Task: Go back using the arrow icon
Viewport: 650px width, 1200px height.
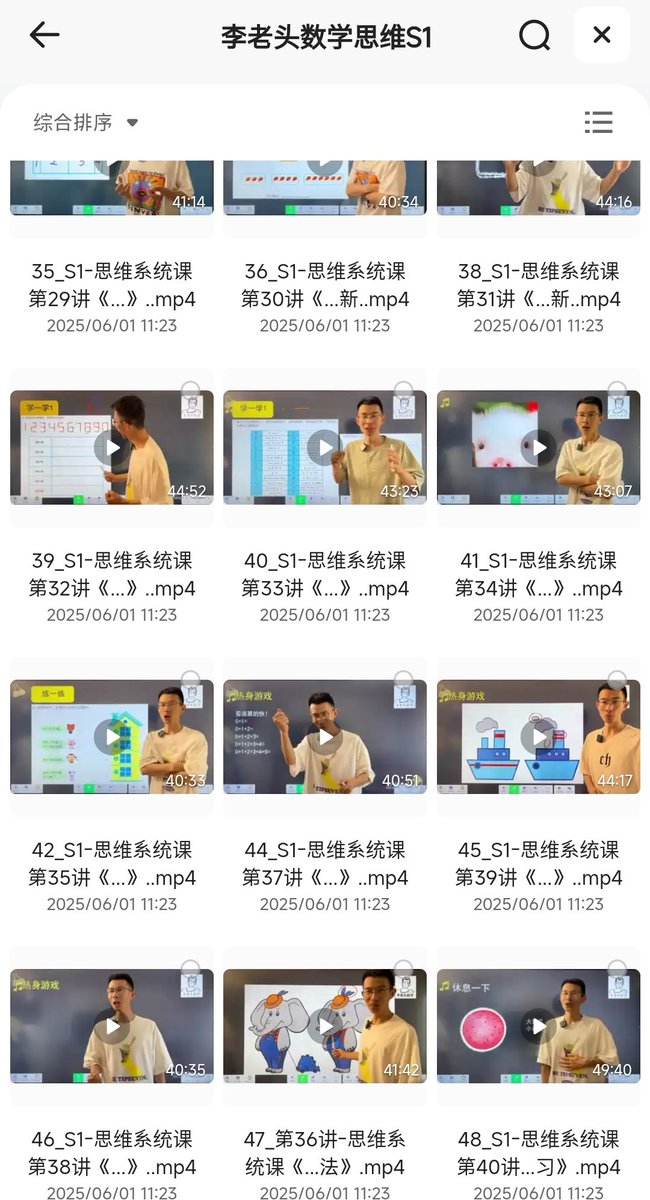Action: 44,35
